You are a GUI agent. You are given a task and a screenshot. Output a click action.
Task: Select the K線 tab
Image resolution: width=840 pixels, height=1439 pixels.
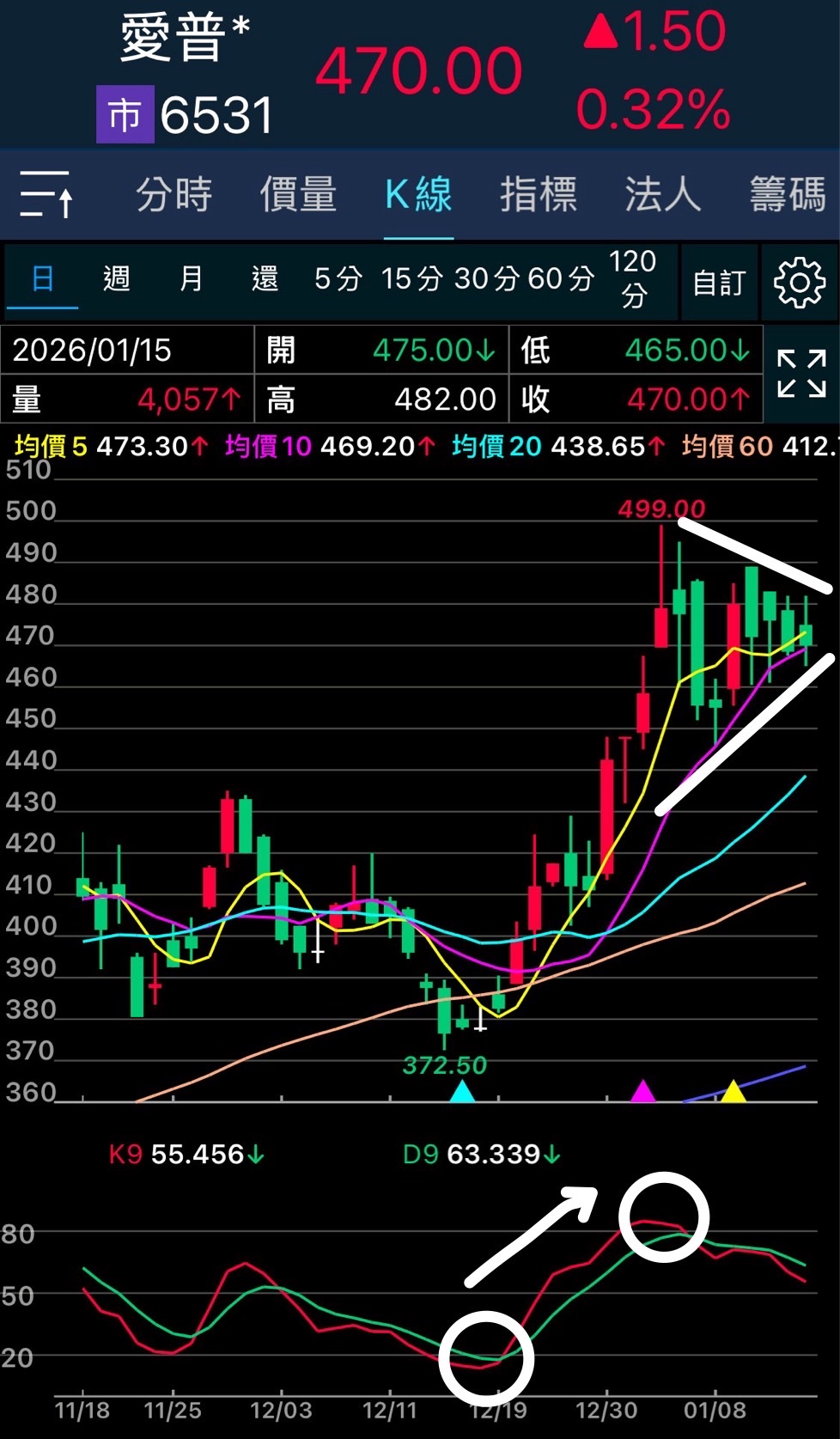point(418,193)
